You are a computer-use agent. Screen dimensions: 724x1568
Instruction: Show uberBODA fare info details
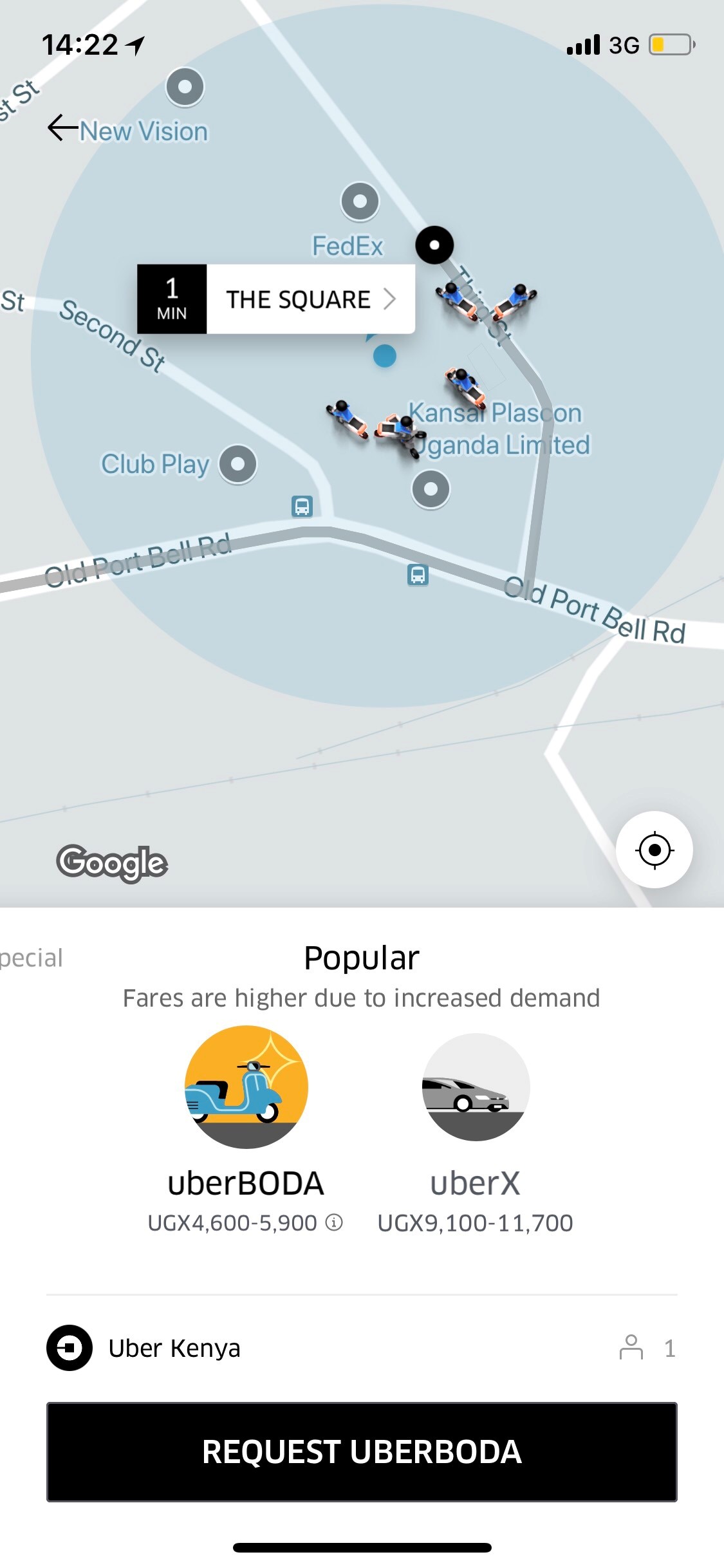[x=334, y=1222]
